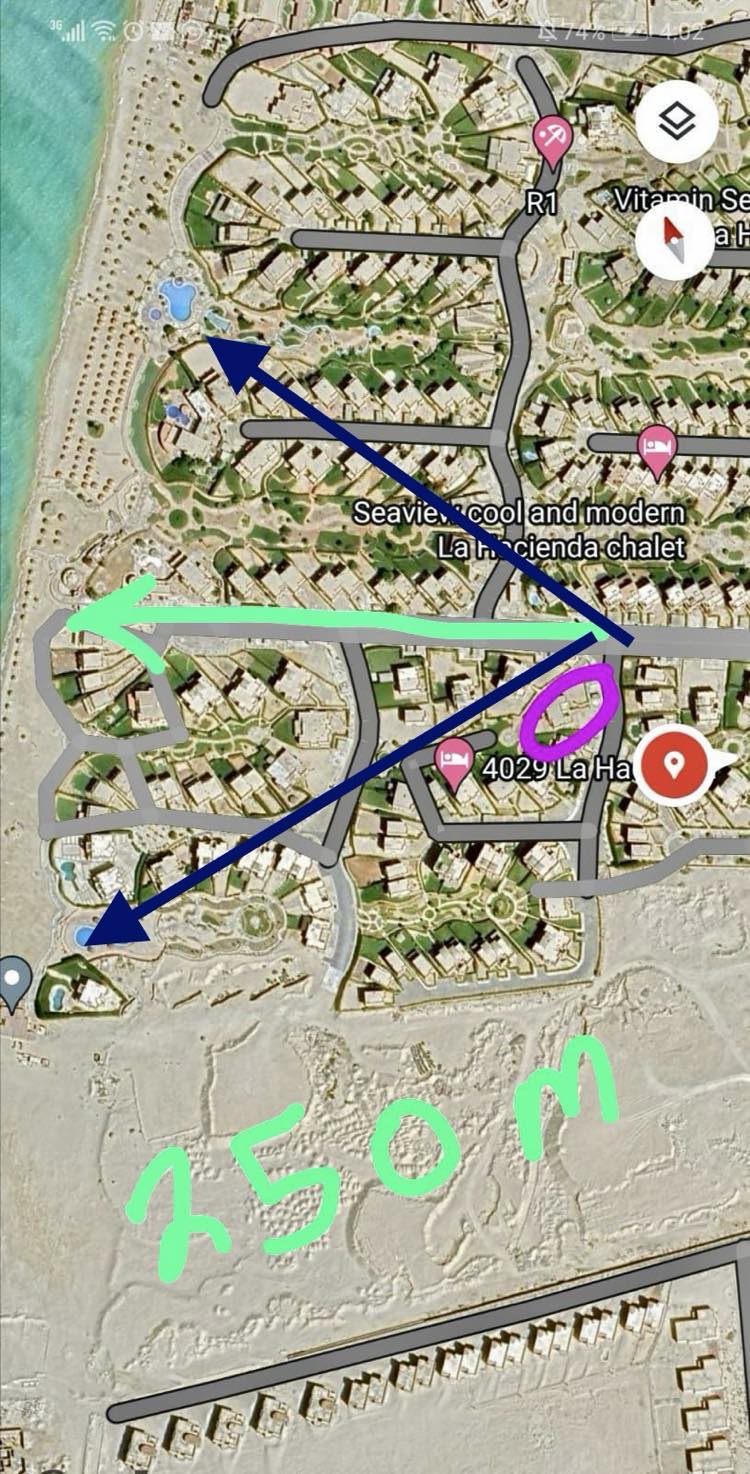Tap the compass to reorient north
750x1474 pixels.
(x=672, y=240)
